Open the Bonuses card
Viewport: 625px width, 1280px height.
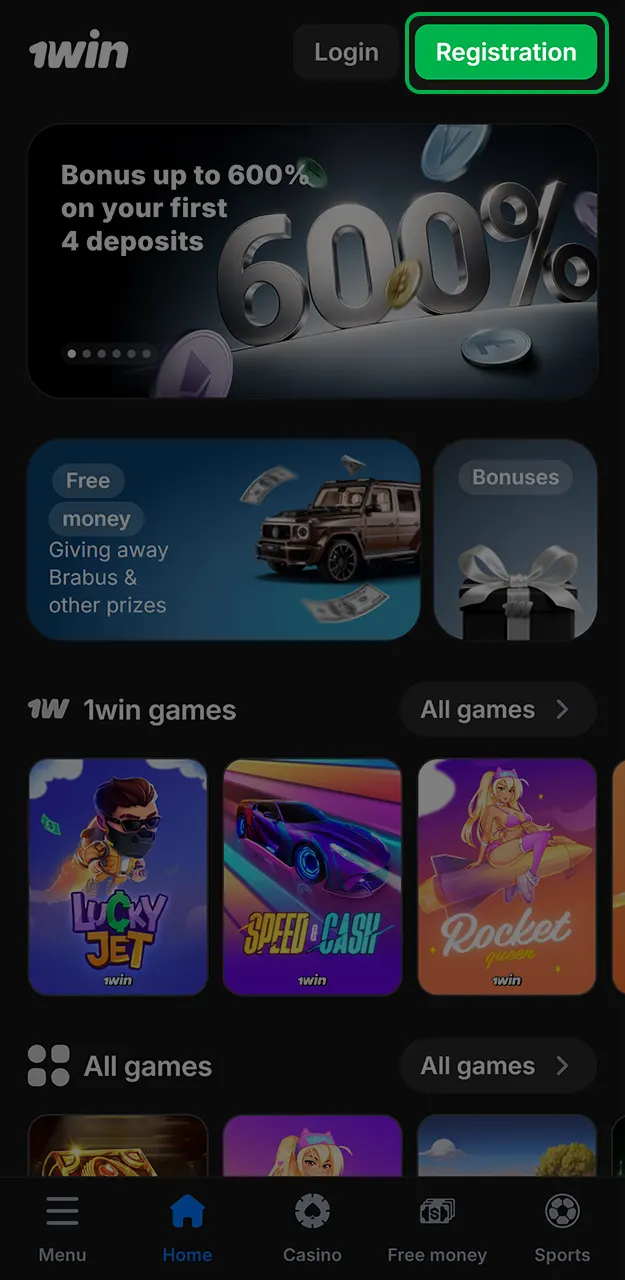(515, 540)
